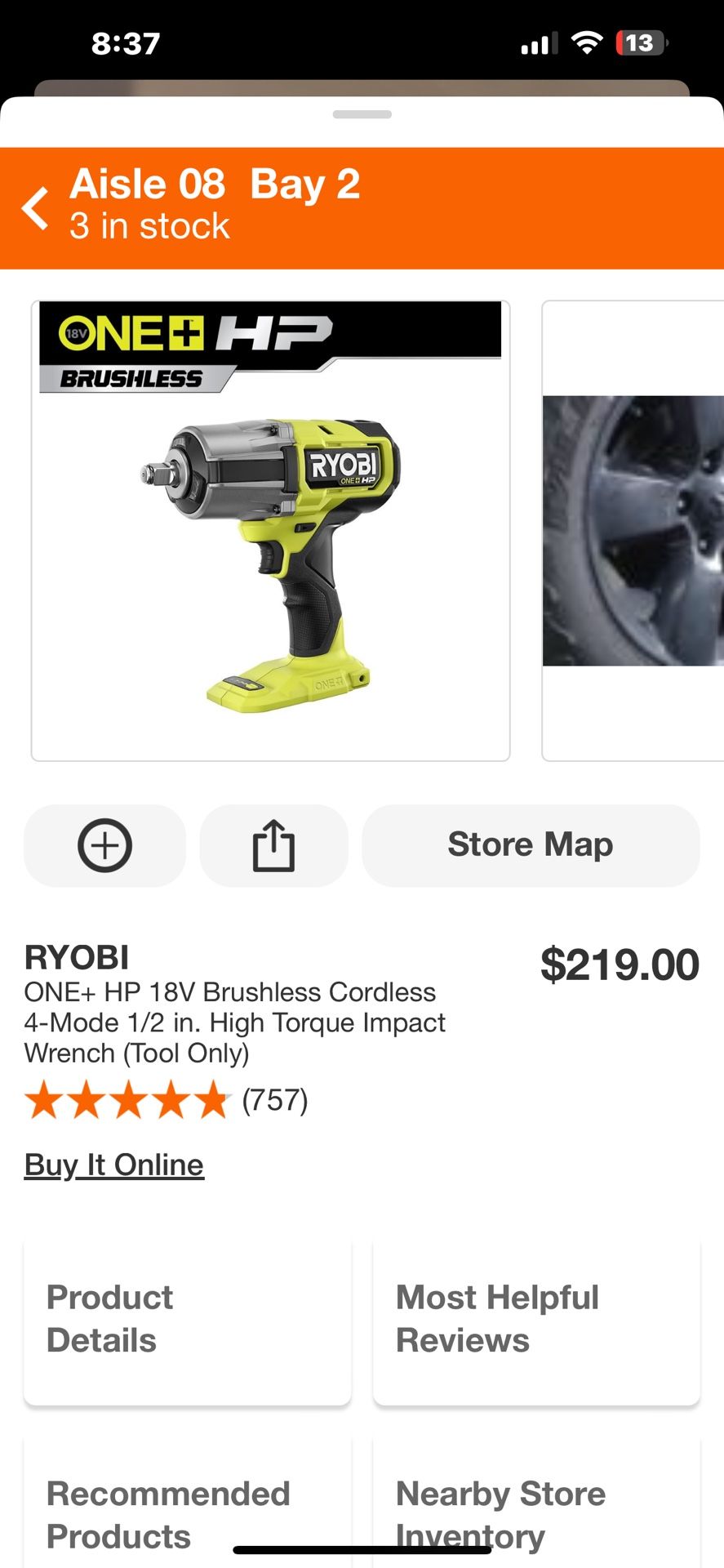Viewport: 724px width, 1568px height.
Task: Tap the plus circle add button
Action: 104,845
